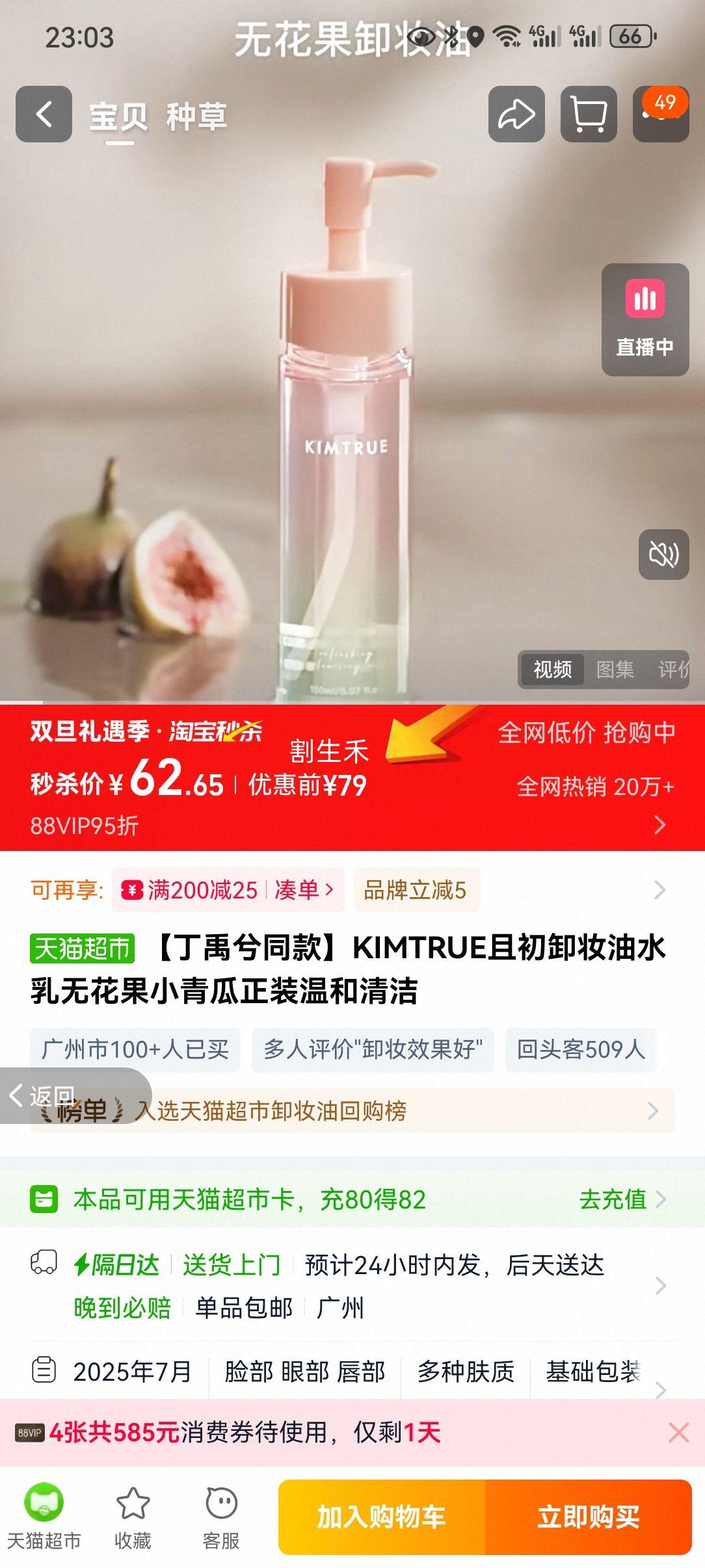
Task: Expand the 88VIP95折 promotion details
Action: tap(662, 825)
